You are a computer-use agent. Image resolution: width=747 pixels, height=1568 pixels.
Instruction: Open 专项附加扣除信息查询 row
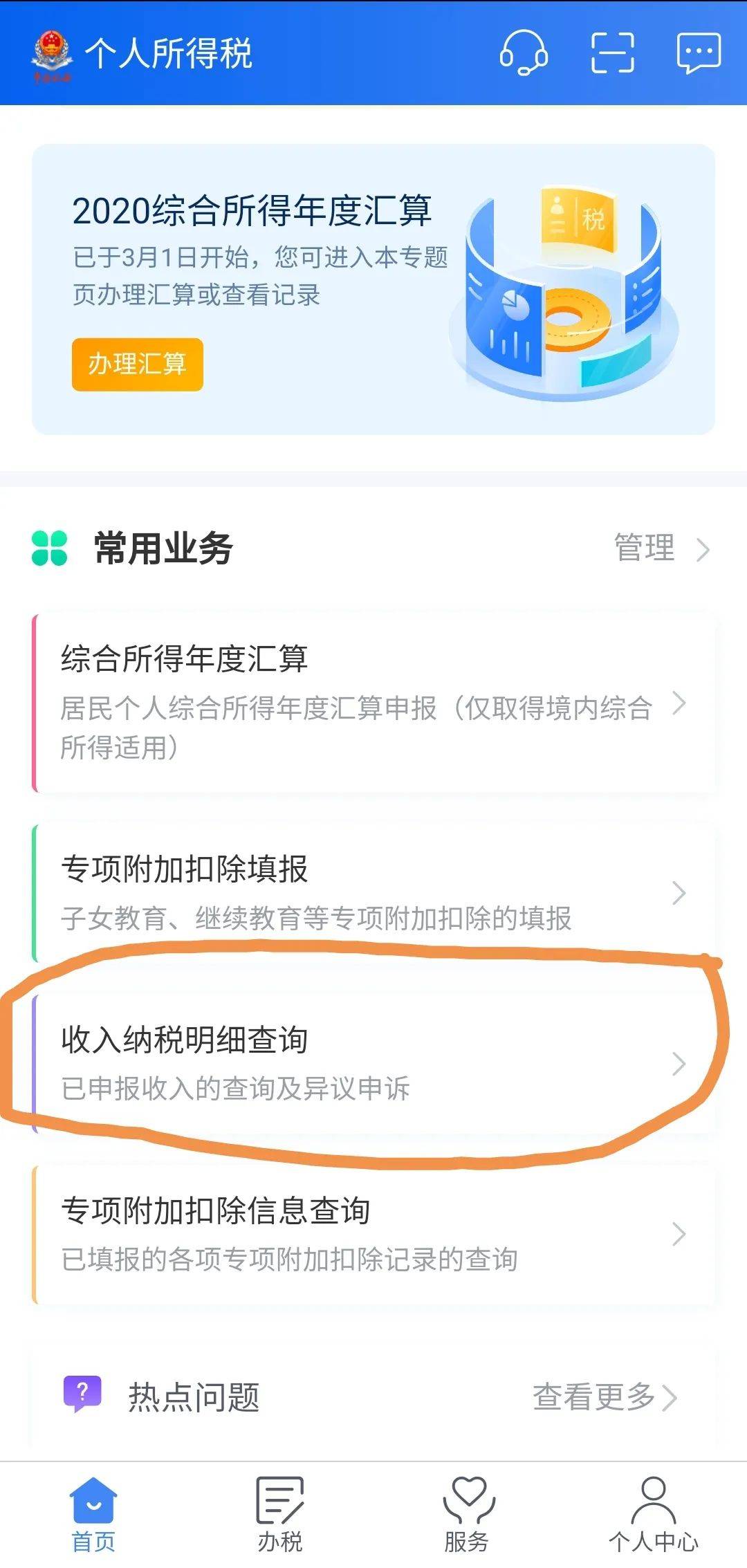coord(373,1234)
